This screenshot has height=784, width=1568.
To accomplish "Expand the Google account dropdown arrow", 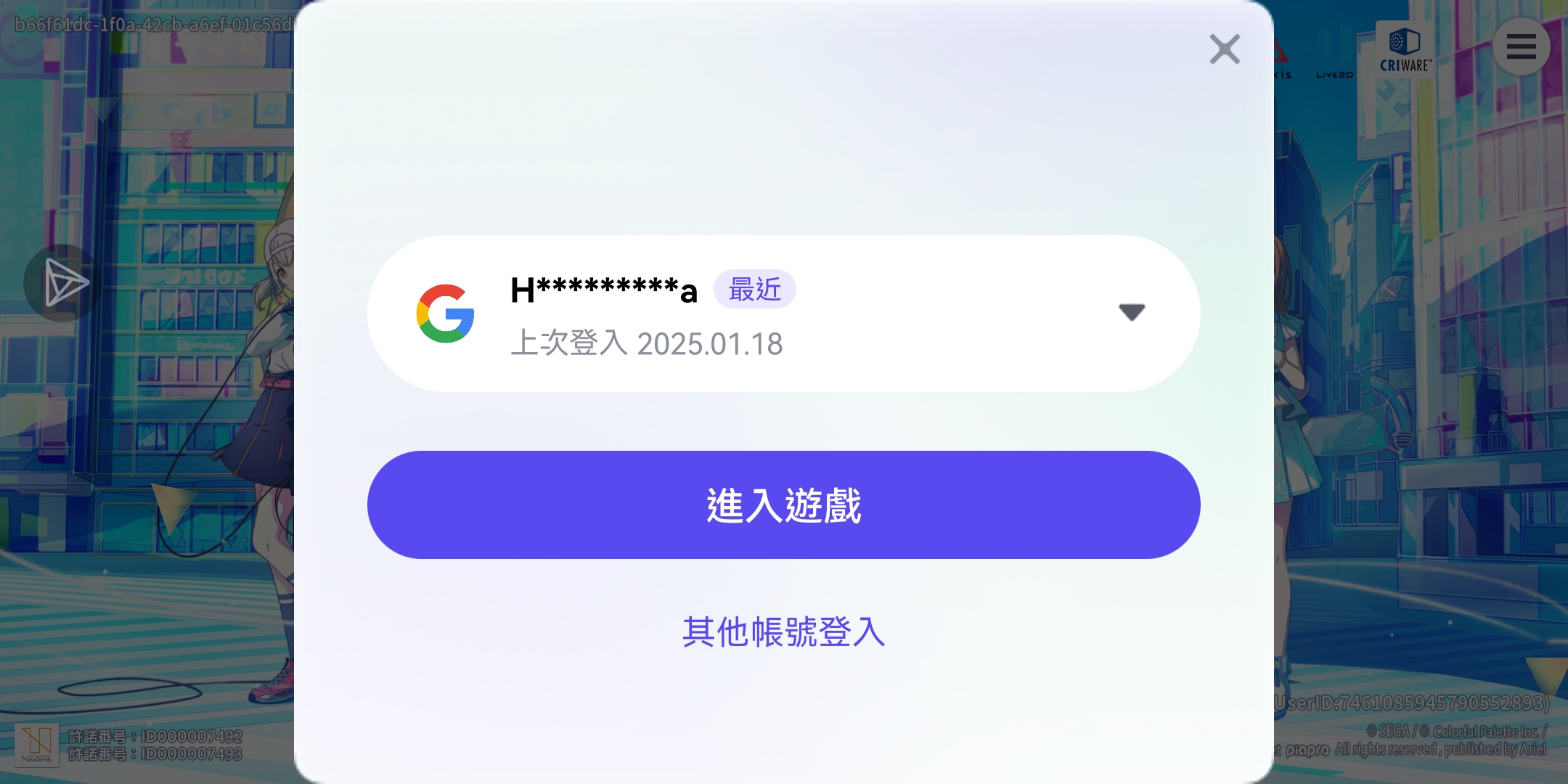I will (x=1131, y=312).
